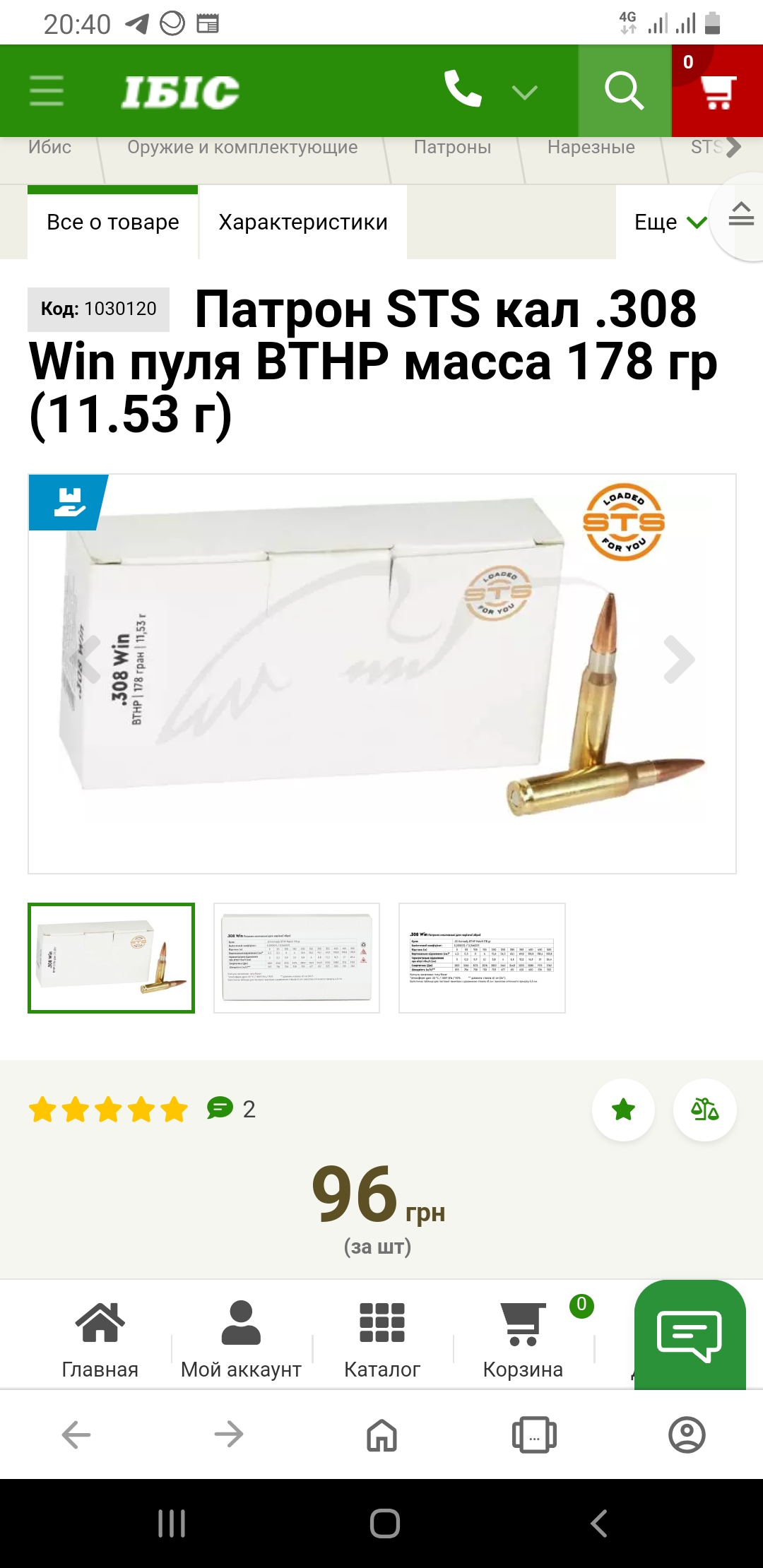
Task: Add product to comparison scales
Action: (x=705, y=1110)
